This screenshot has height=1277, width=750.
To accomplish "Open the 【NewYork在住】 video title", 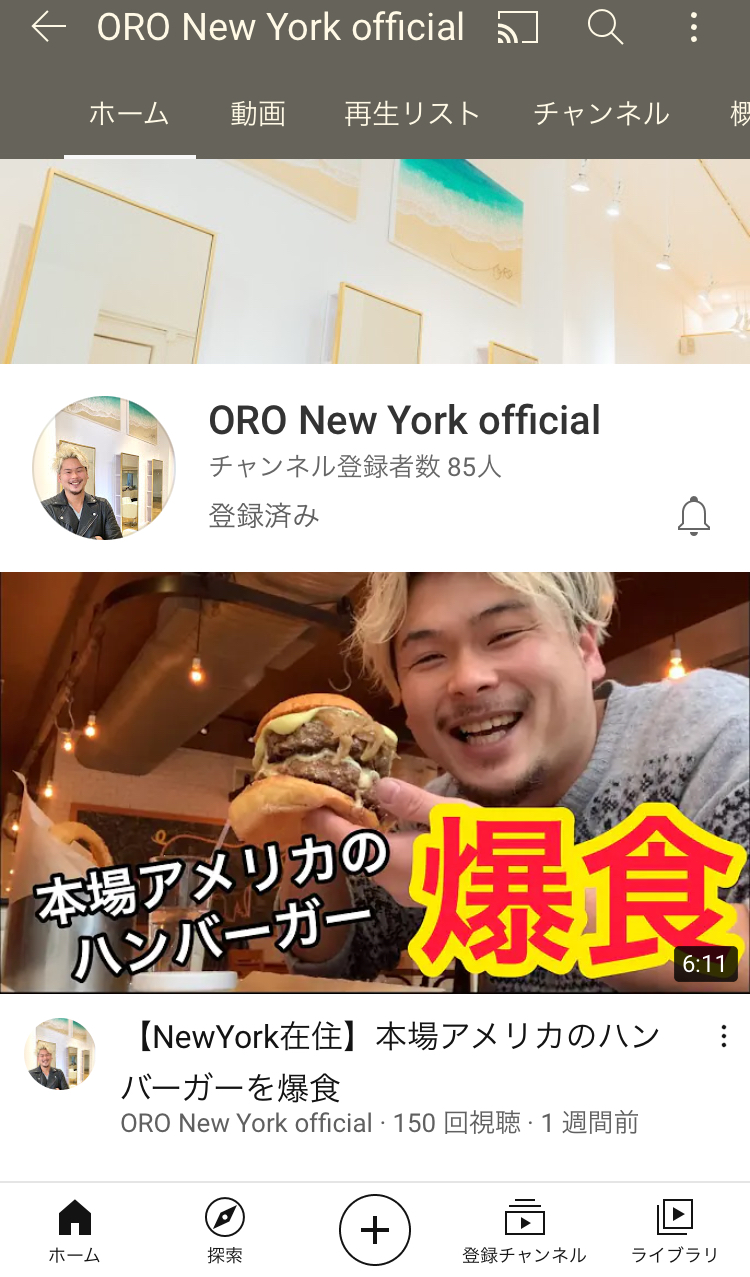I will pyautogui.click(x=390, y=1061).
